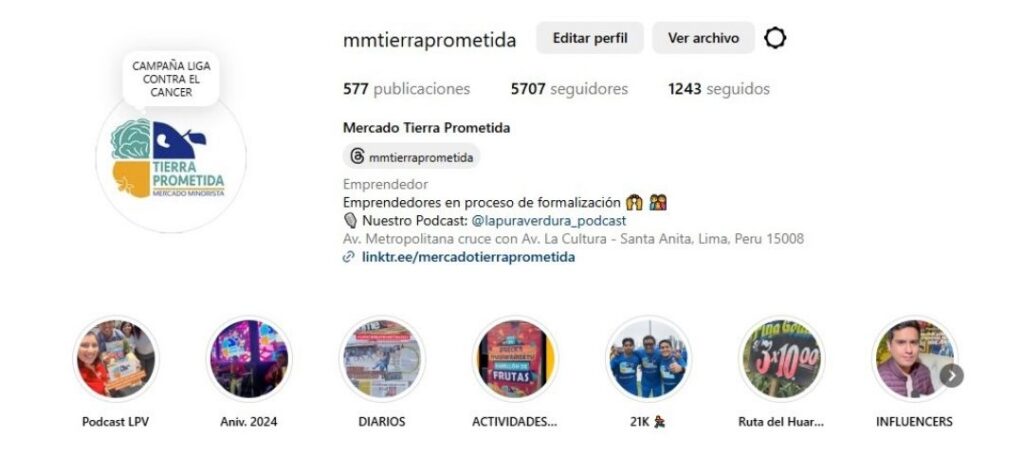
Task: Open the @lapuraverdura_podcast profile link
Action: point(548,220)
